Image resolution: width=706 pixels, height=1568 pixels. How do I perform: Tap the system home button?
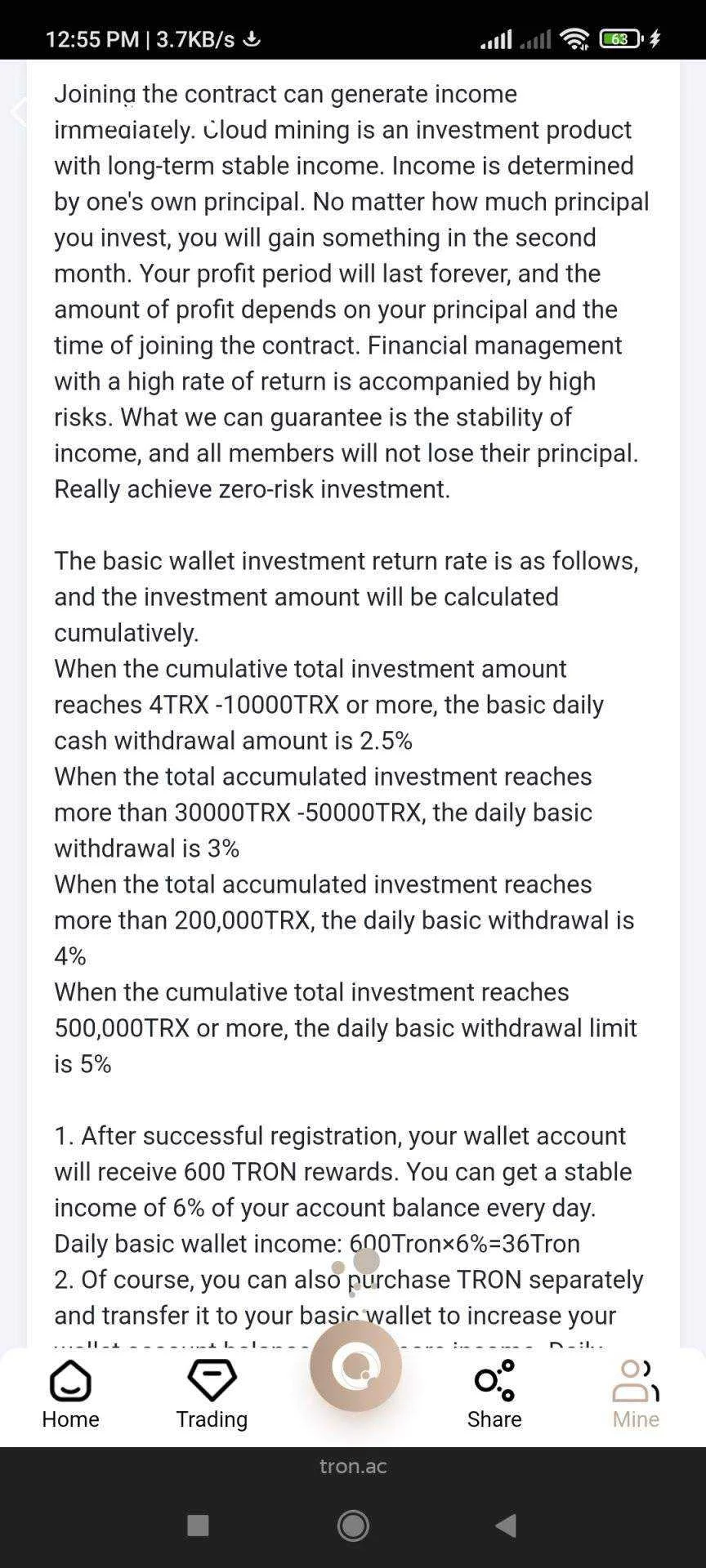tap(353, 1525)
